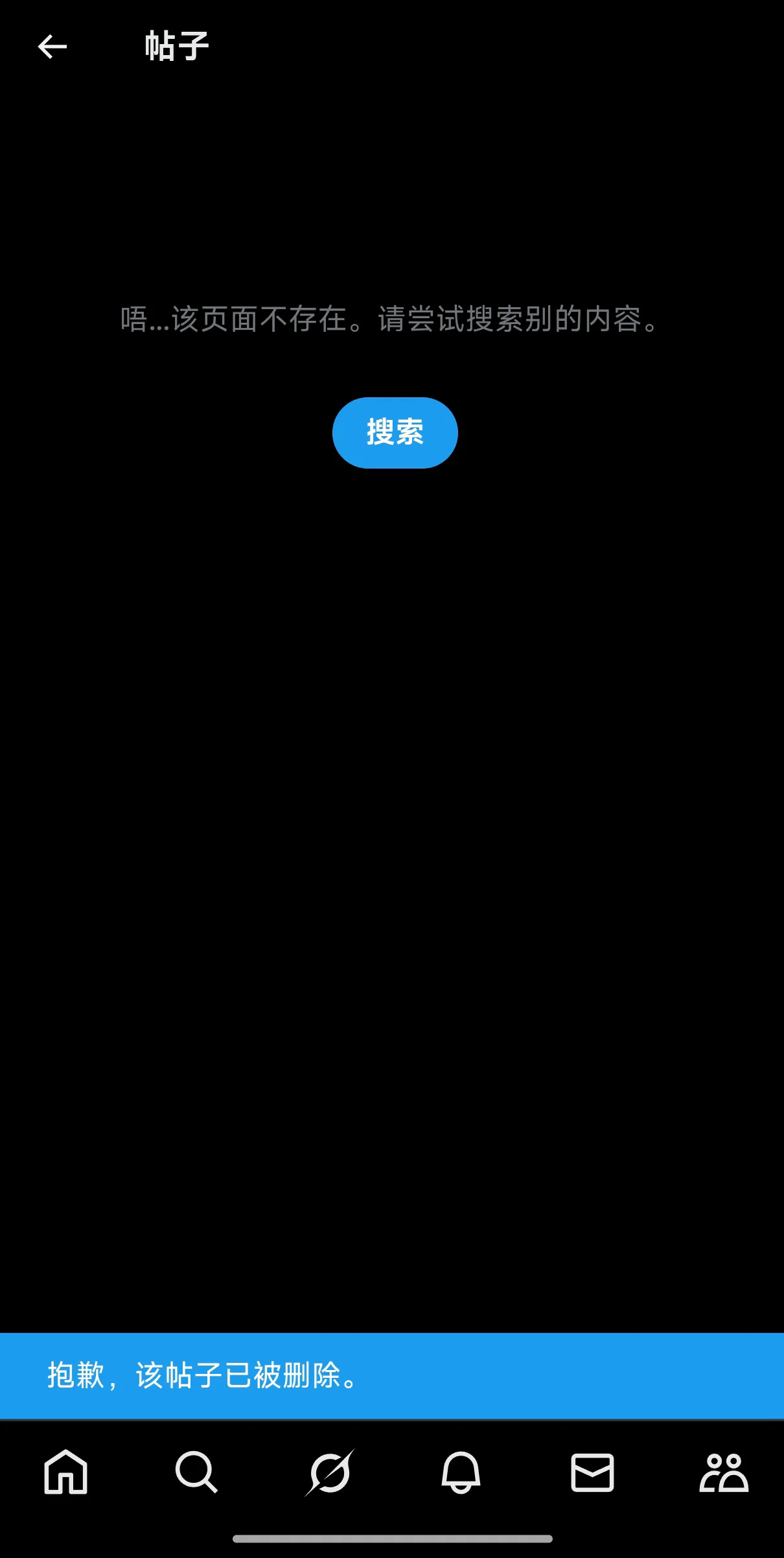The image size is (784, 1558).
Task: Open the messages envelope tab
Action: point(592,1472)
